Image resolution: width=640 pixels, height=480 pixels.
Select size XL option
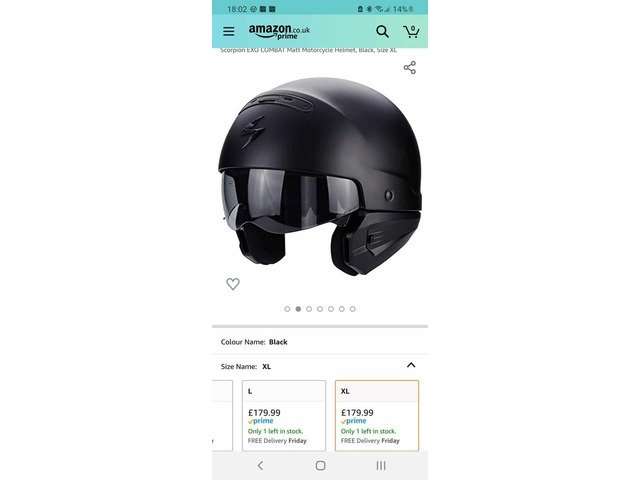(376, 415)
